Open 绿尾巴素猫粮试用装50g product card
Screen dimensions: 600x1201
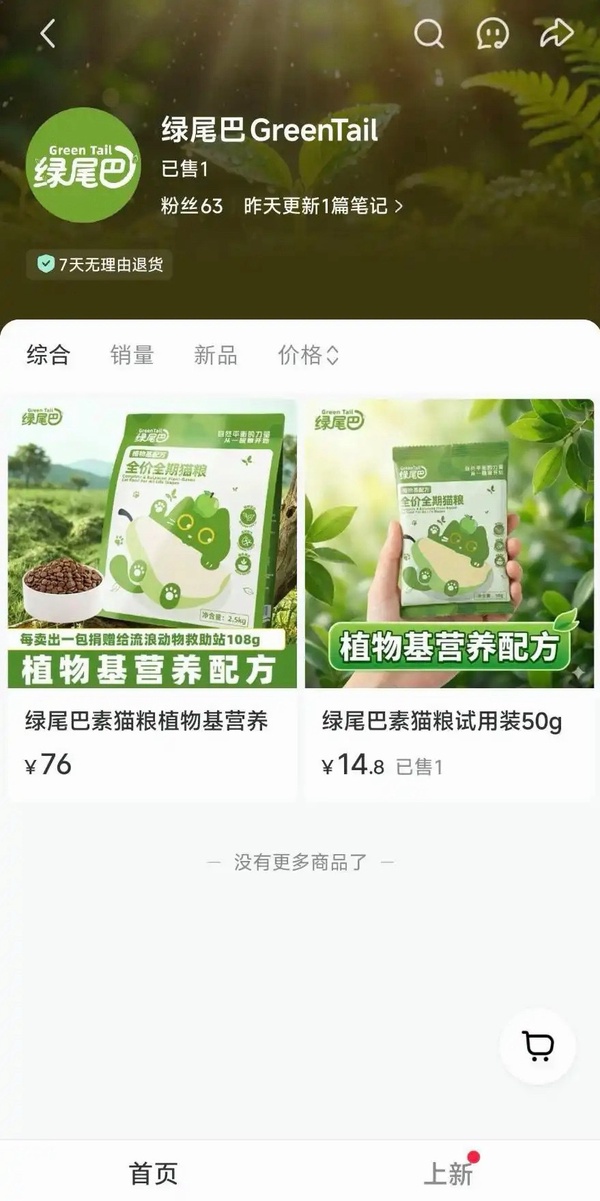(449, 600)
